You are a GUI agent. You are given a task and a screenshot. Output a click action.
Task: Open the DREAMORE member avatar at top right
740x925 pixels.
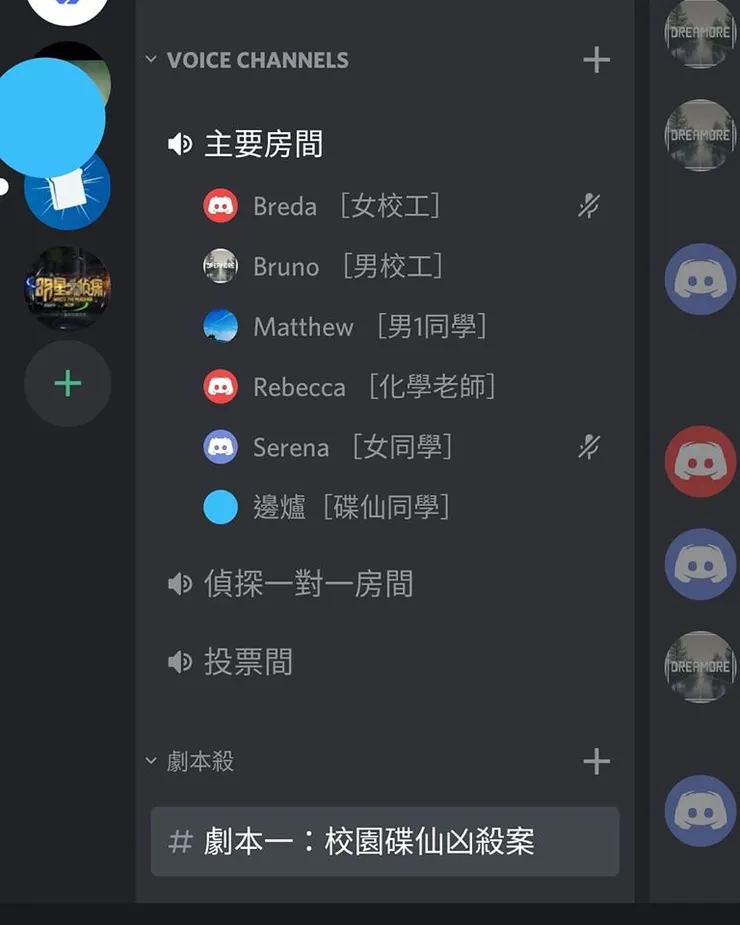tap(699, 33)
